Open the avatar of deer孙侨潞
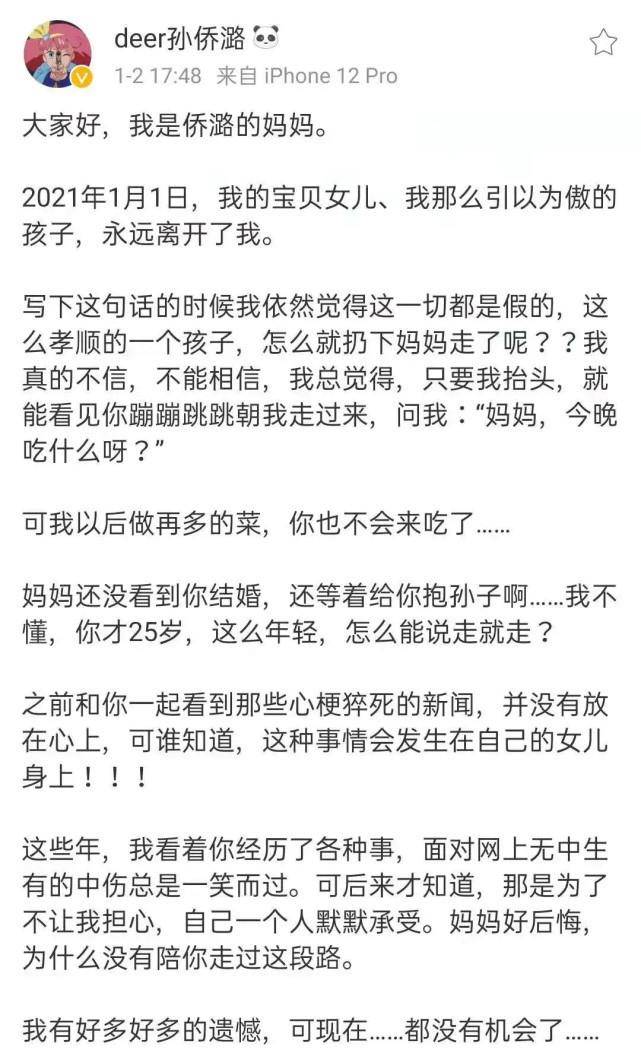This screenshot has height=1059, width=641. pos(57,54)
